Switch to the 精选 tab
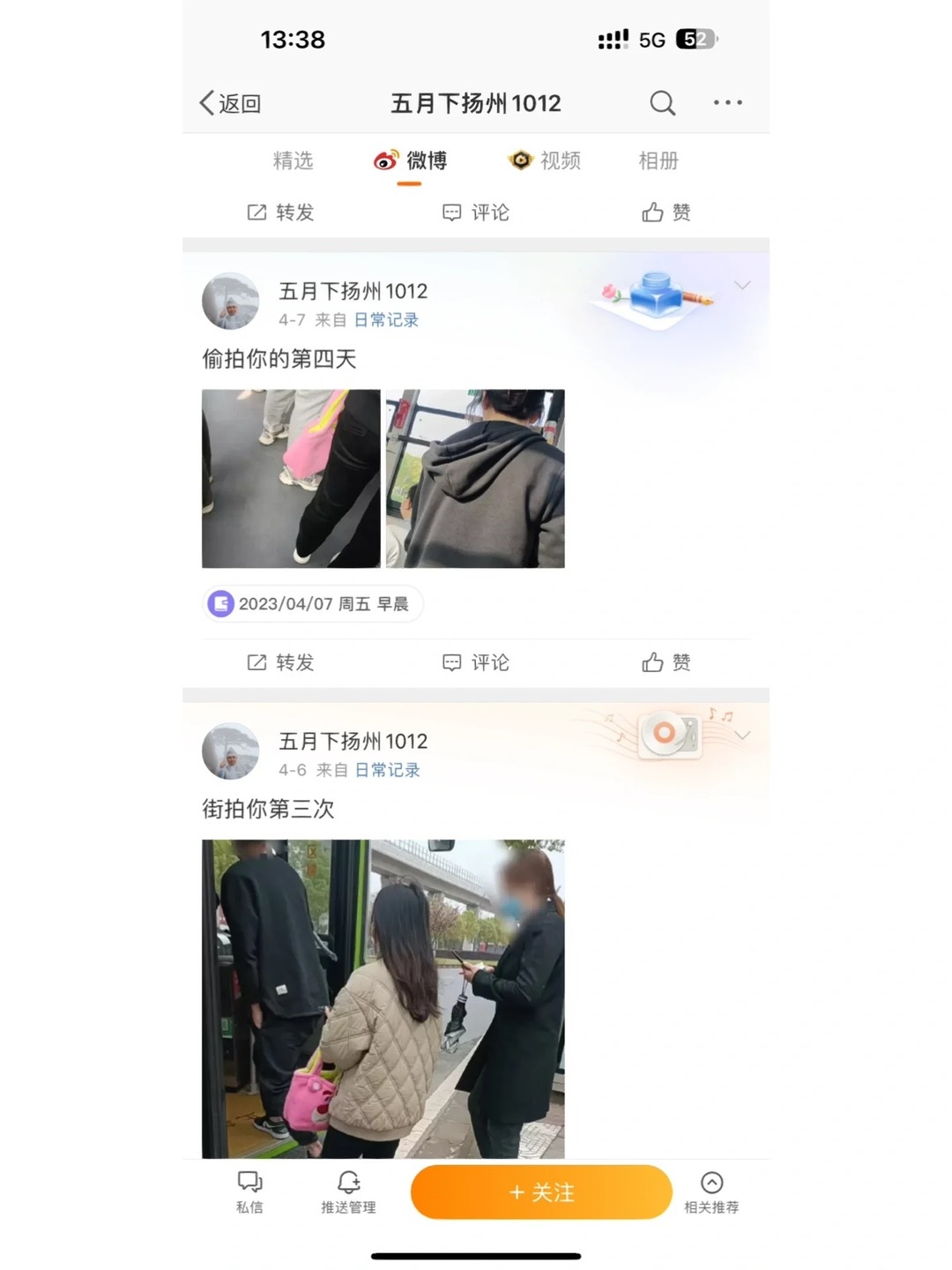Screen dimensions: 952x1270 tap(293, 161)
